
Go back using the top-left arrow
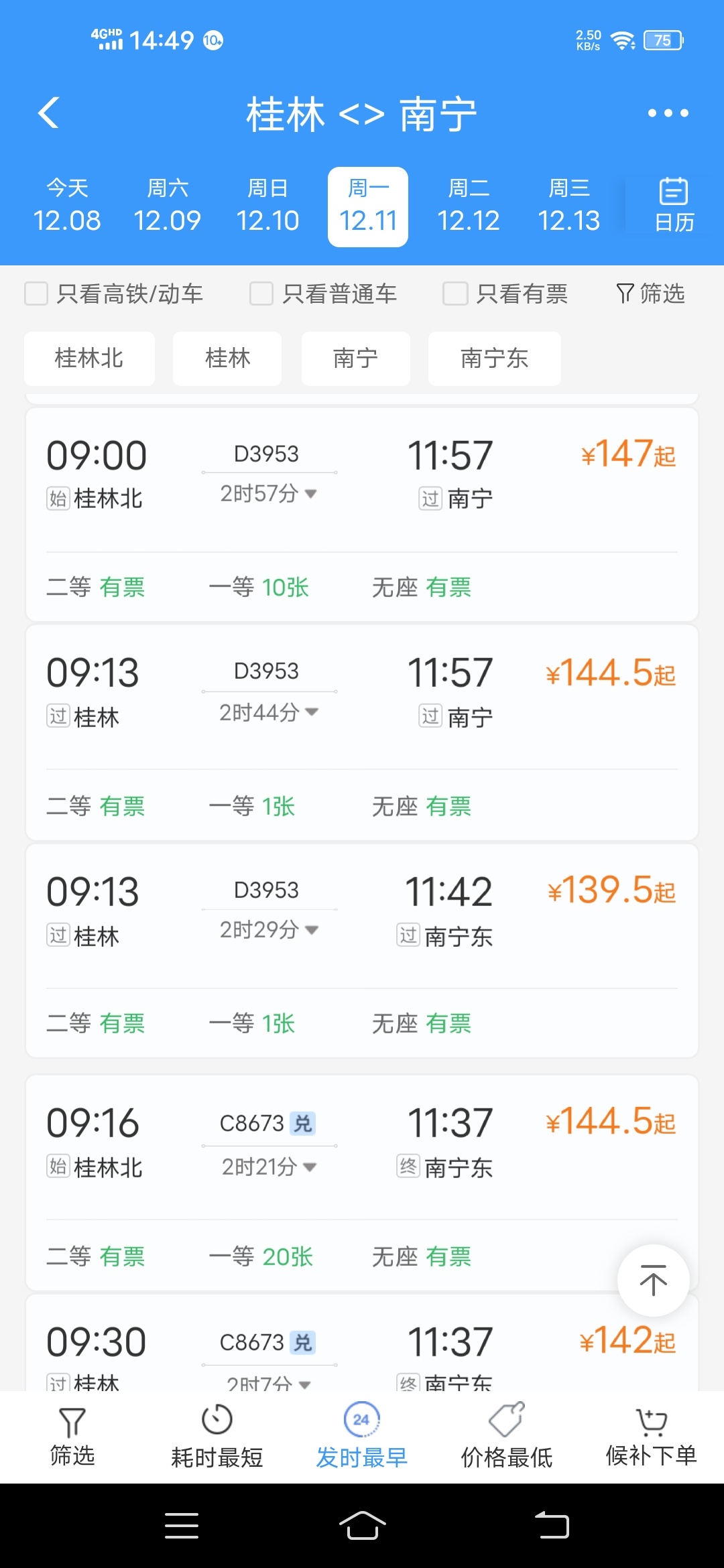49,113
